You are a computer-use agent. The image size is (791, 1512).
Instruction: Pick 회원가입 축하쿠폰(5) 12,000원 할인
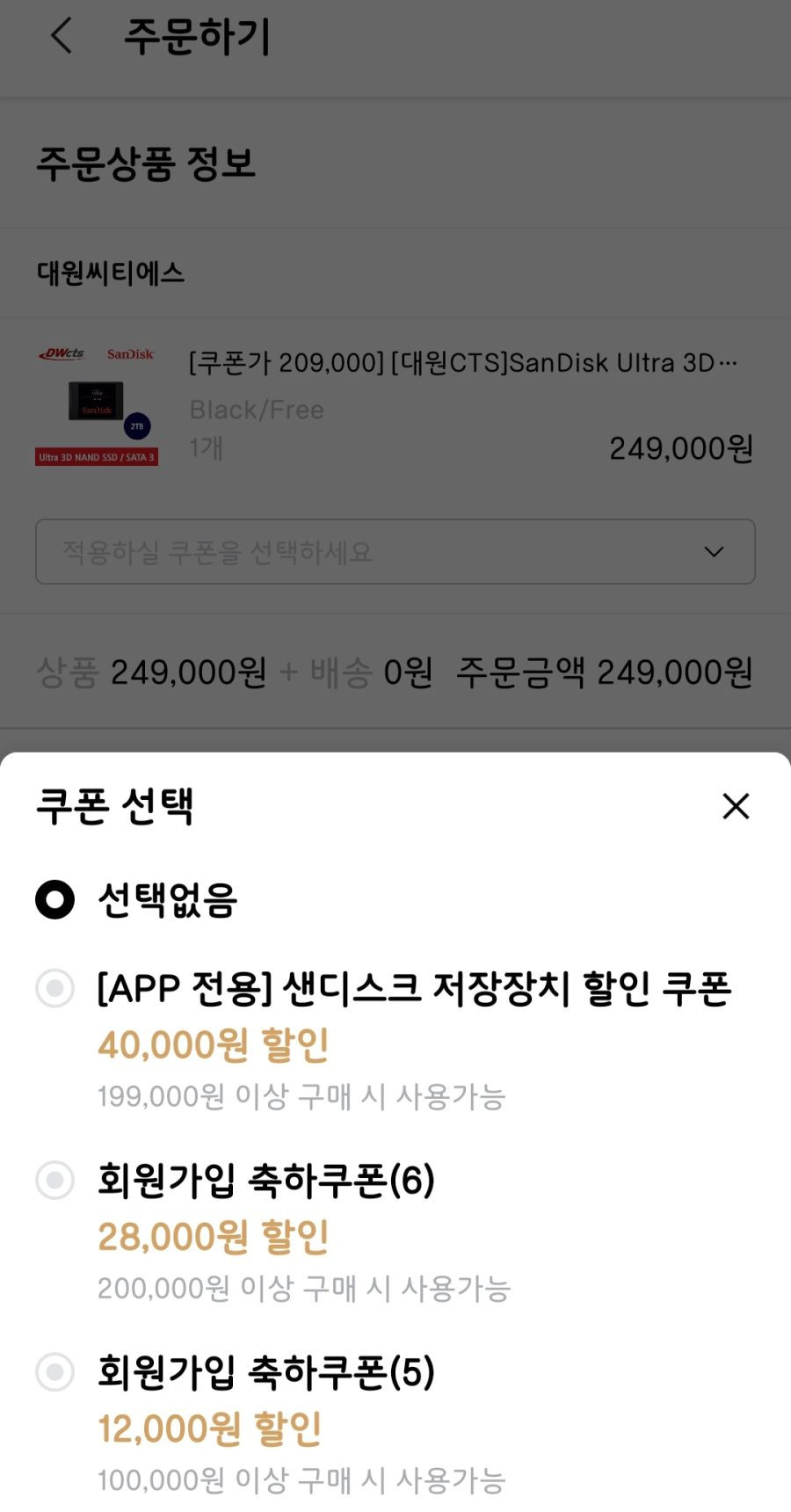coord(54,1371)
